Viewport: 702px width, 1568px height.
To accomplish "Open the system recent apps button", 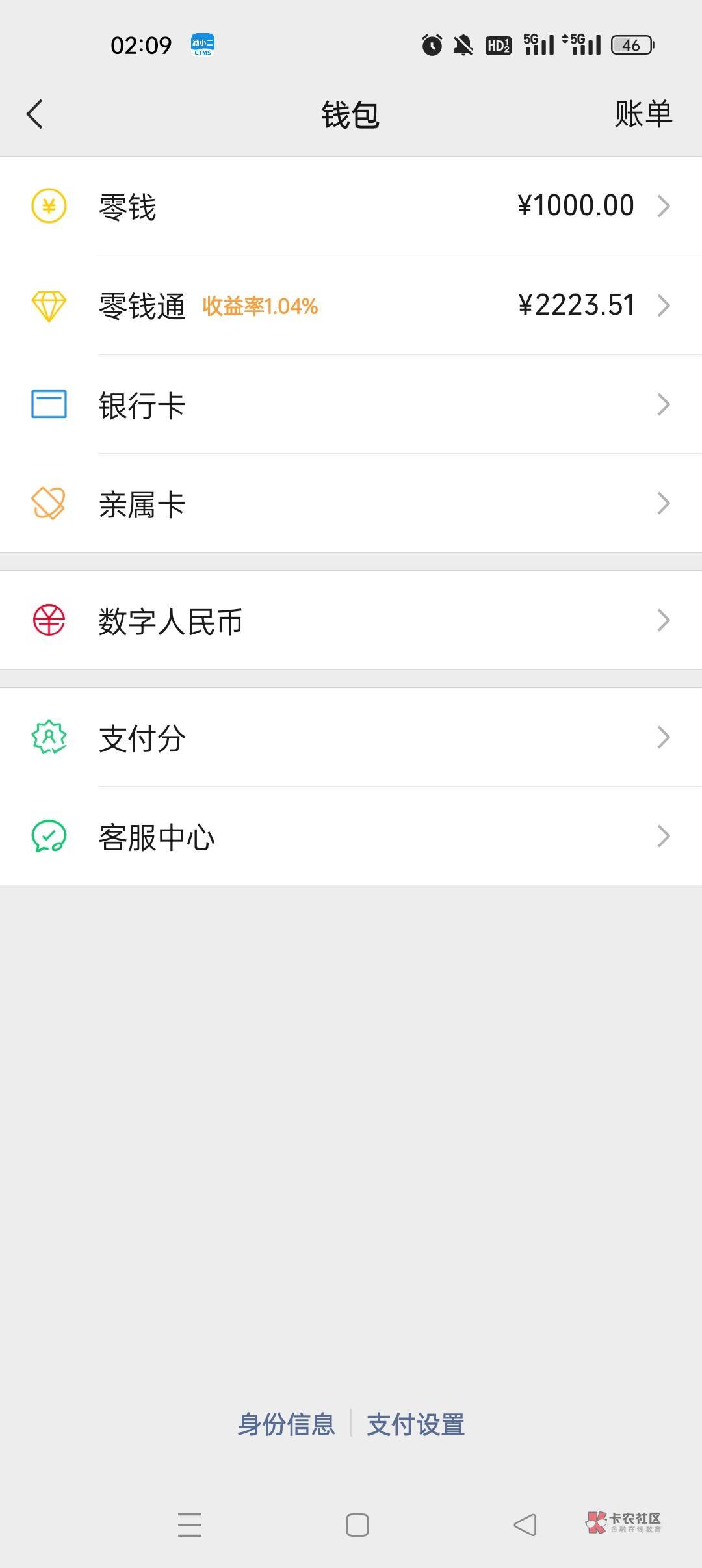I will (x=190, y=1524).
